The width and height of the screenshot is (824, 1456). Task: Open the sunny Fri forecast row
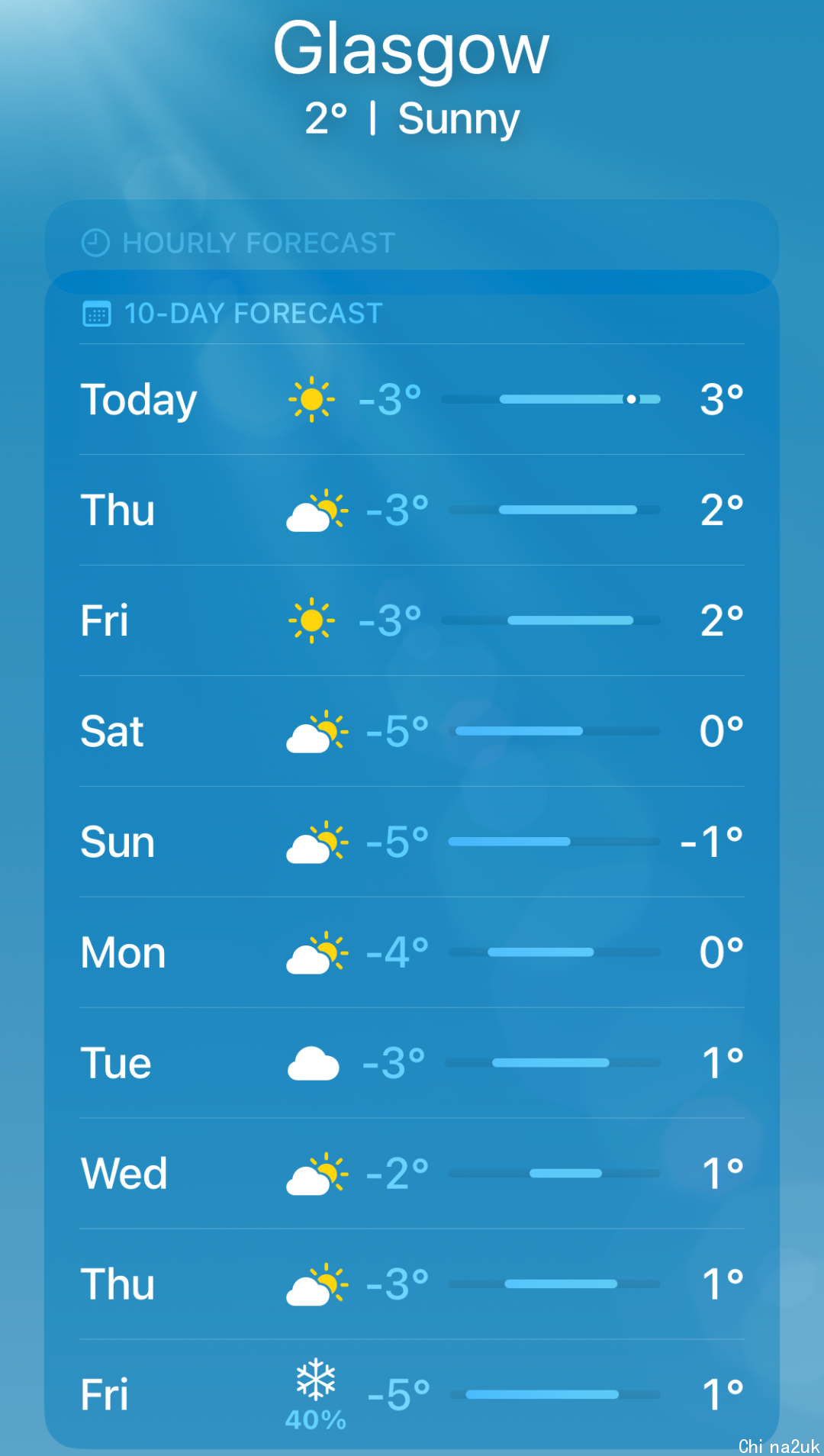pos(412,620)
